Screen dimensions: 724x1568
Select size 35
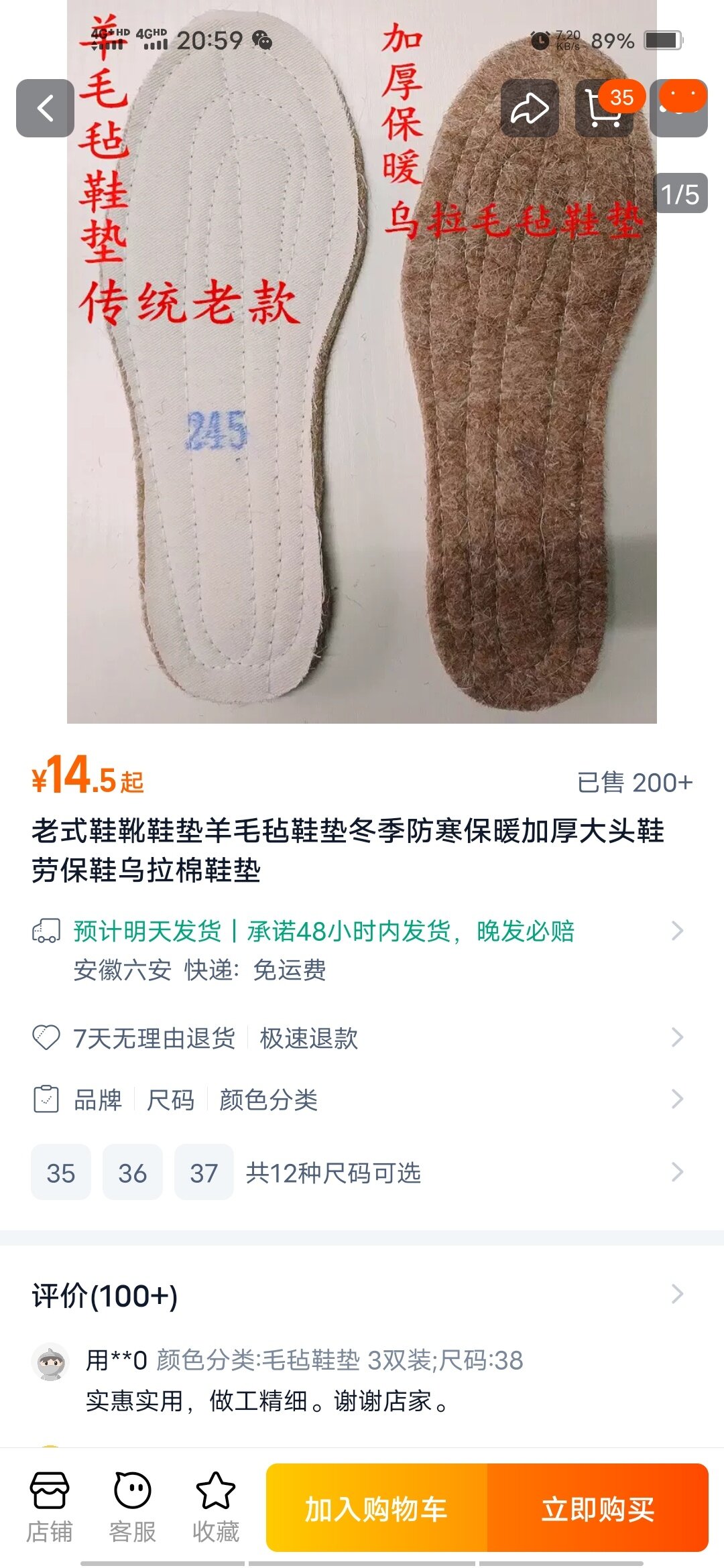[x=61, y=1173]
